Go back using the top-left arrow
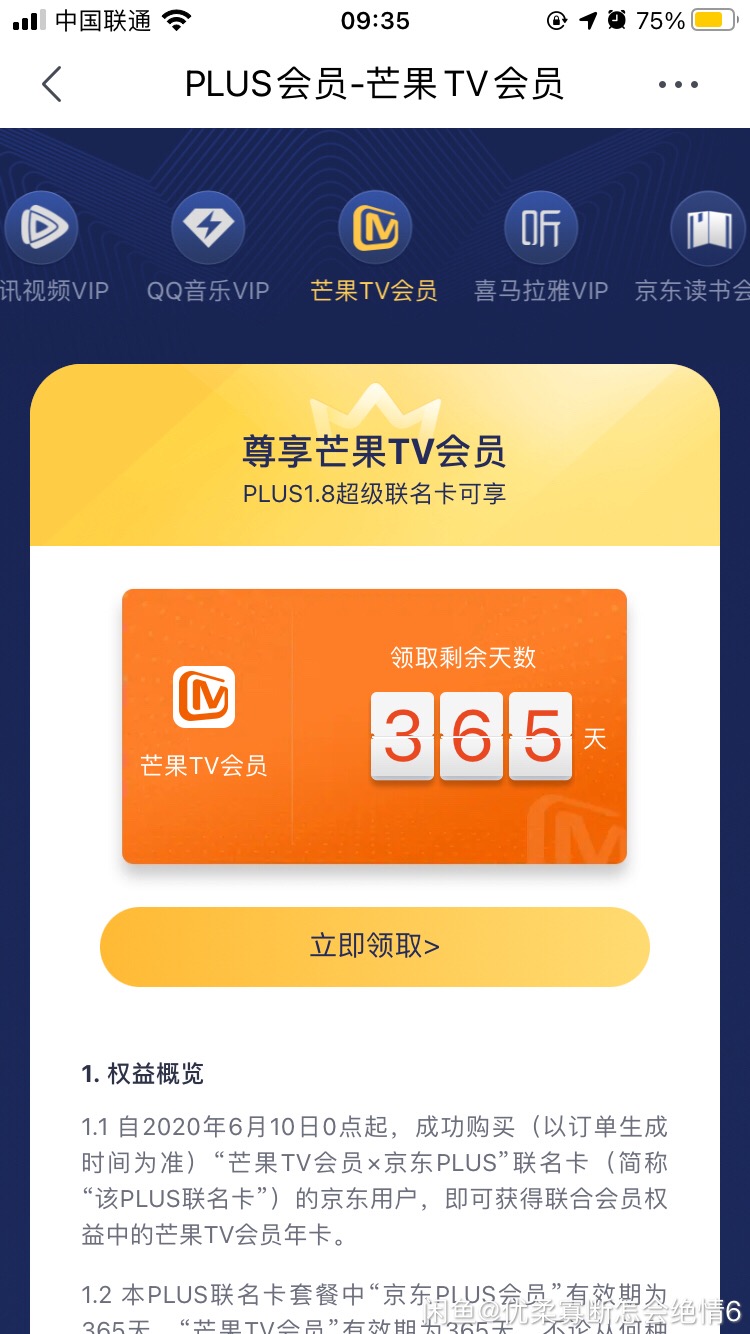 point(52,85)
